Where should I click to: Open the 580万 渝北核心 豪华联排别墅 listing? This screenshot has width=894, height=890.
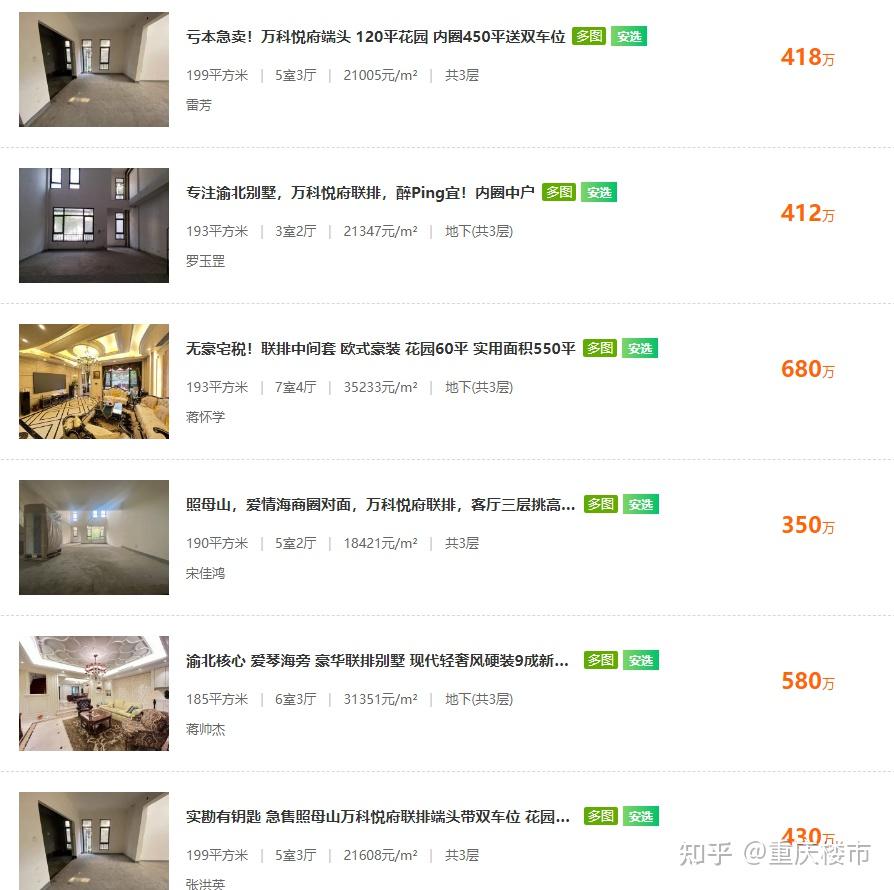[377, 661]
